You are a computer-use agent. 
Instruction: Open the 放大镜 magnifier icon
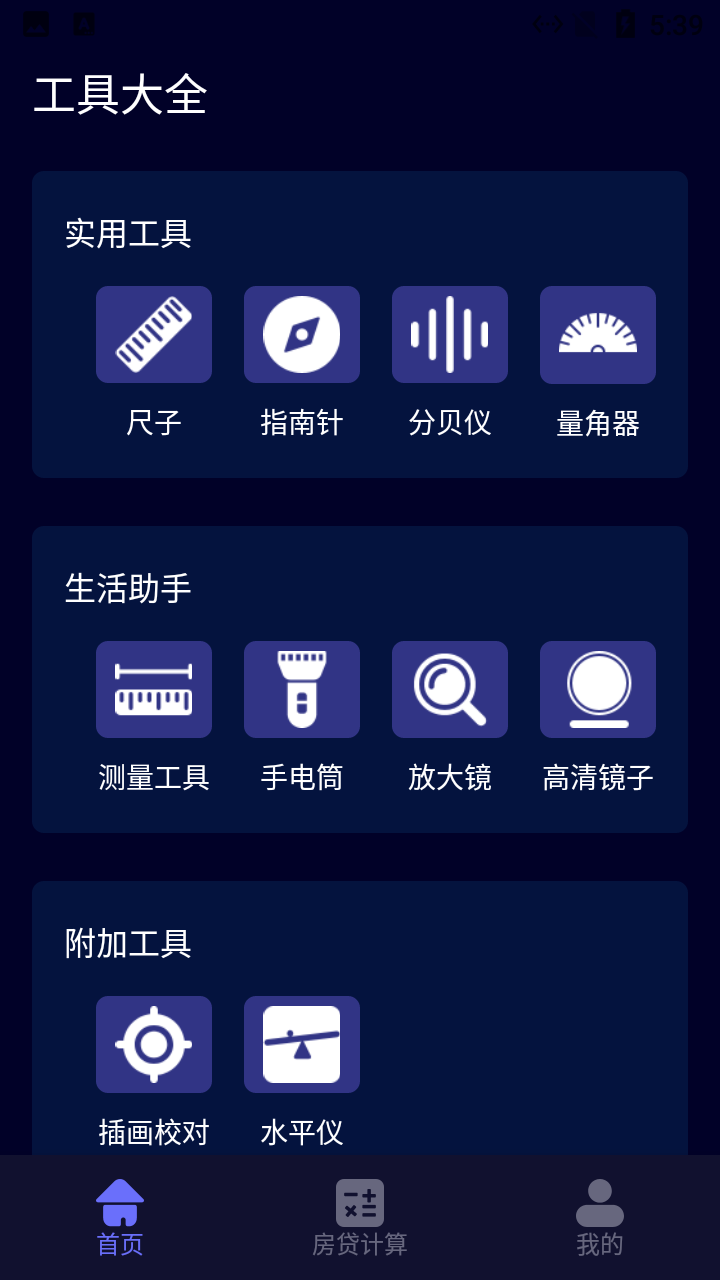pos(449,689)
